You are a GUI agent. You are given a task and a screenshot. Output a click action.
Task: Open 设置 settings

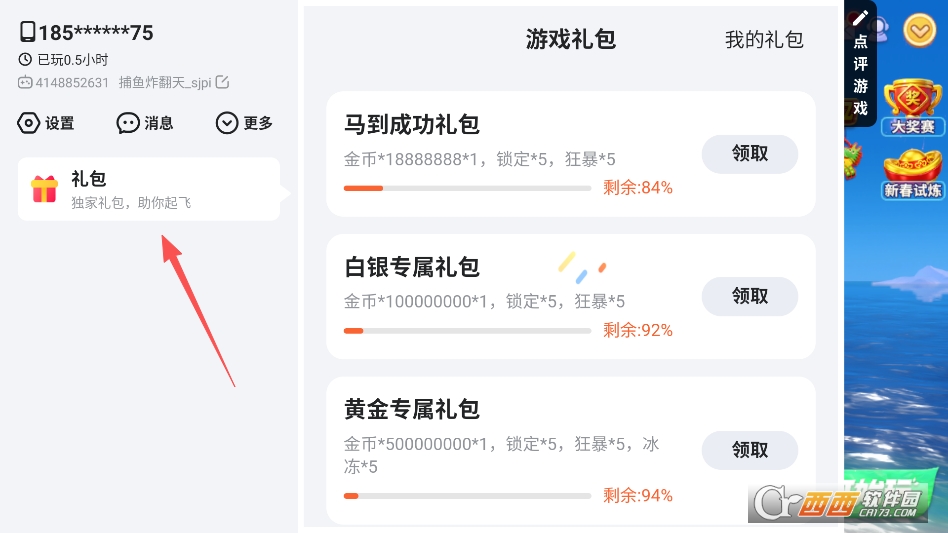point(46,123)
